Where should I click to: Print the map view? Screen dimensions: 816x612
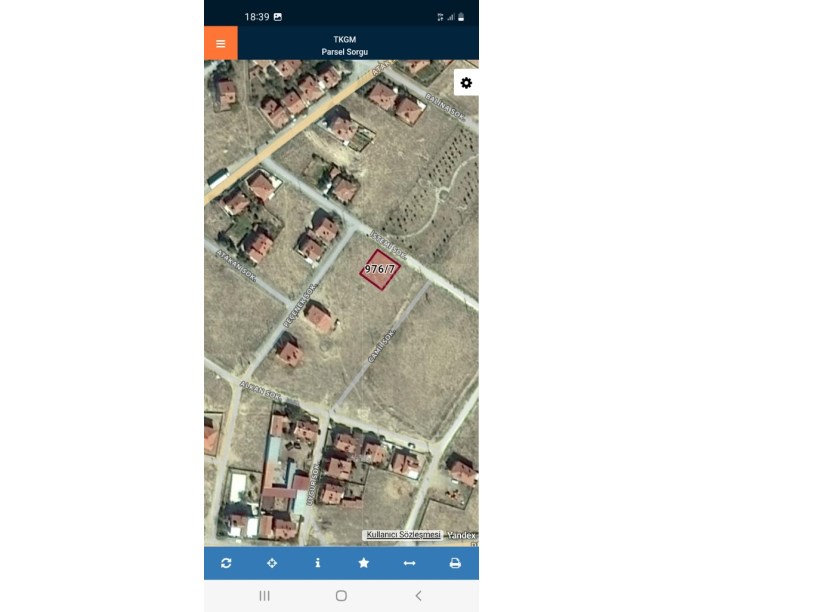coord(455,563)
